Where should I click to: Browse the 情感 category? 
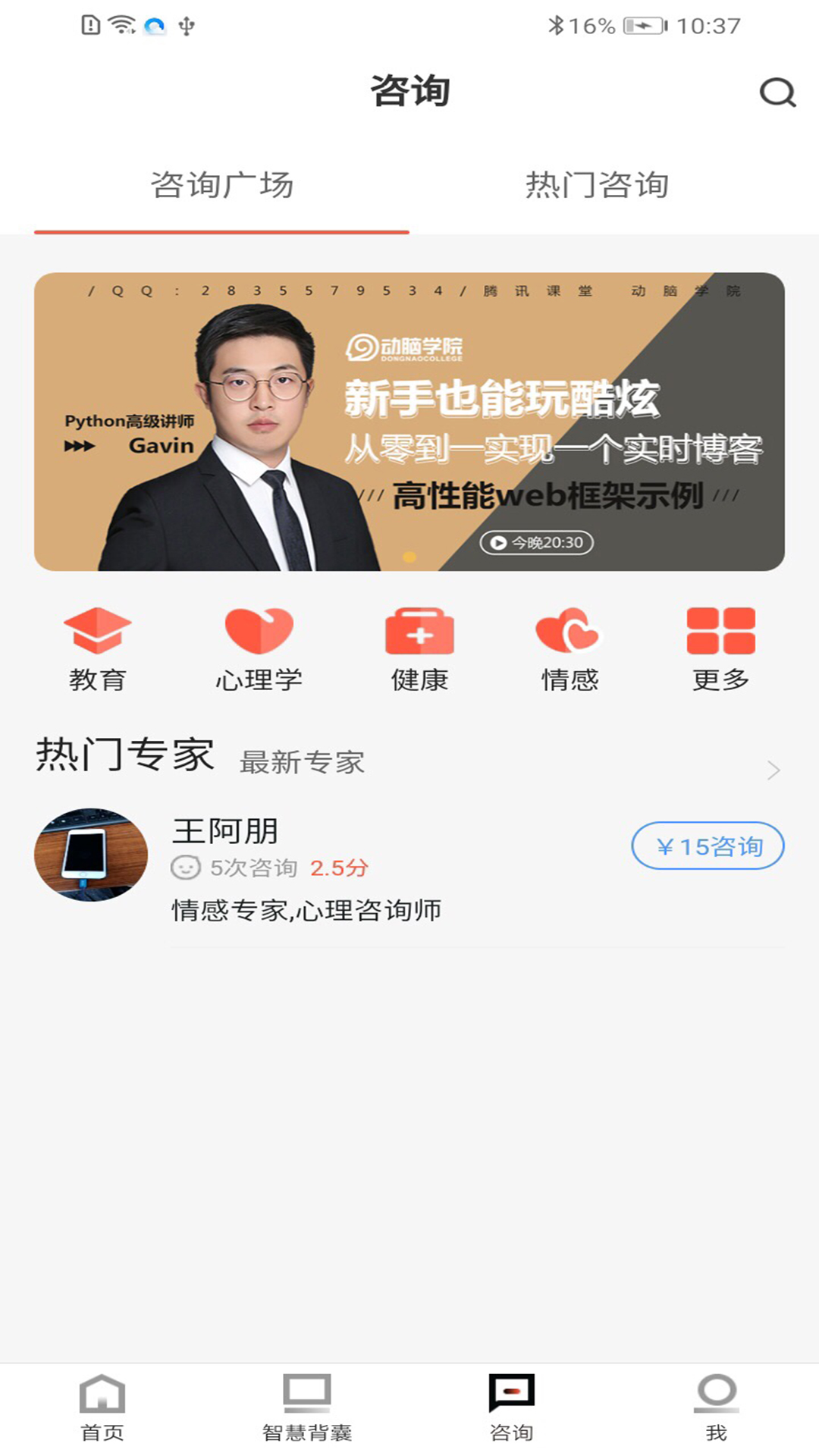pos(570,649)
